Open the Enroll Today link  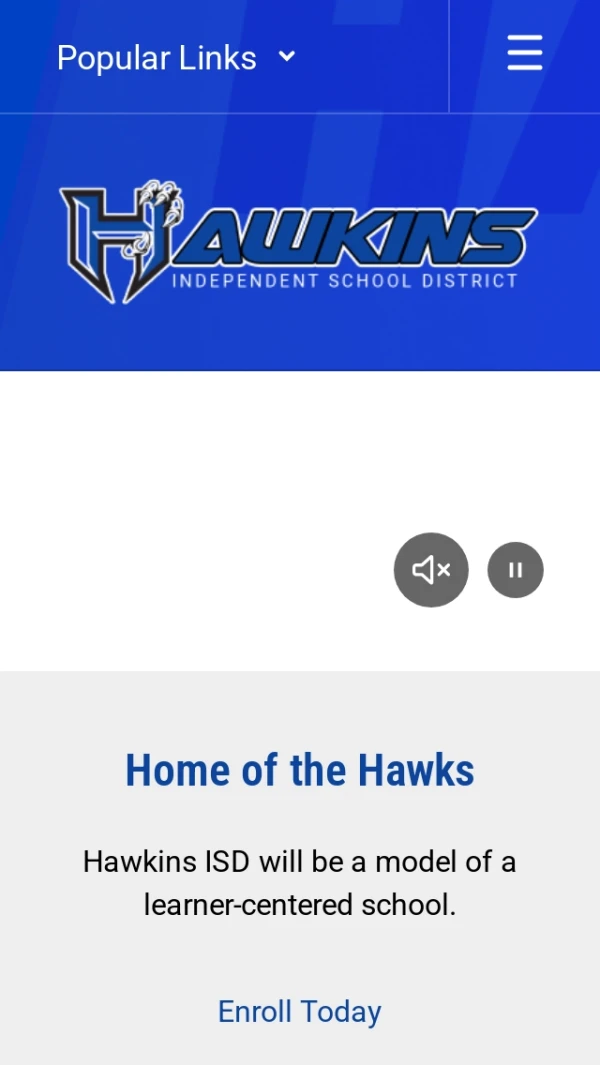299,1011
